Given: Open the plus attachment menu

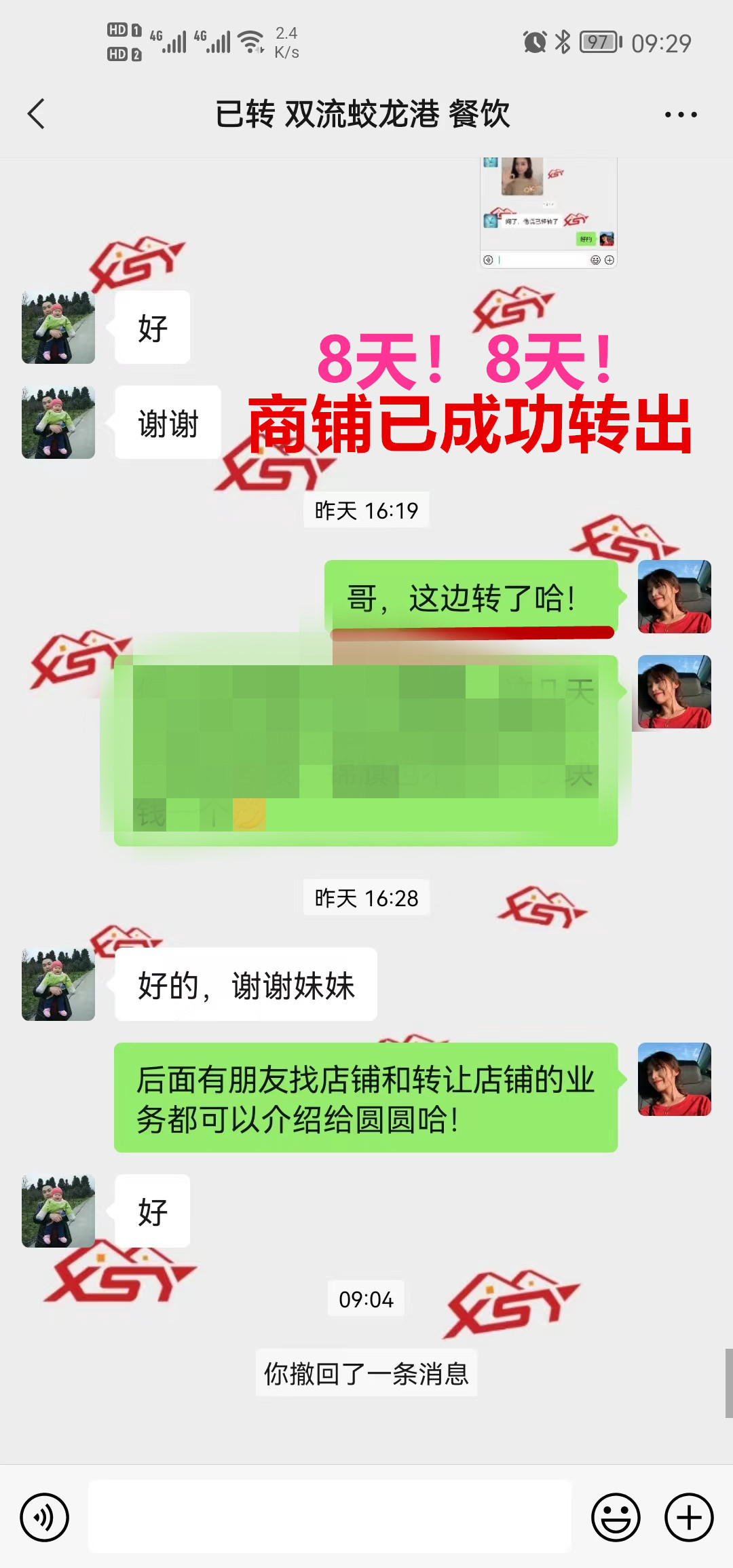Looking at the screenshot, I should point(688,1517).
